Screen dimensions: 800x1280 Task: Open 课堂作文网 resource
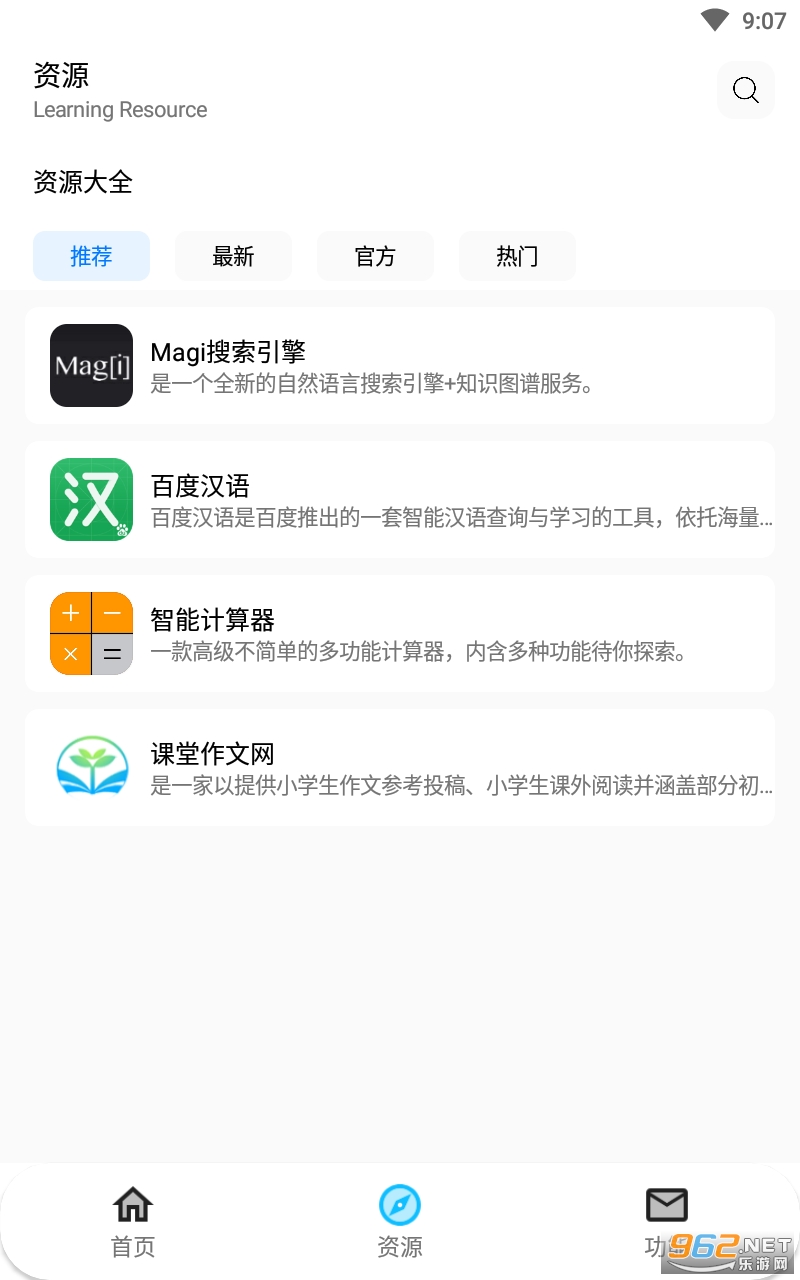[x=400, y=768]
